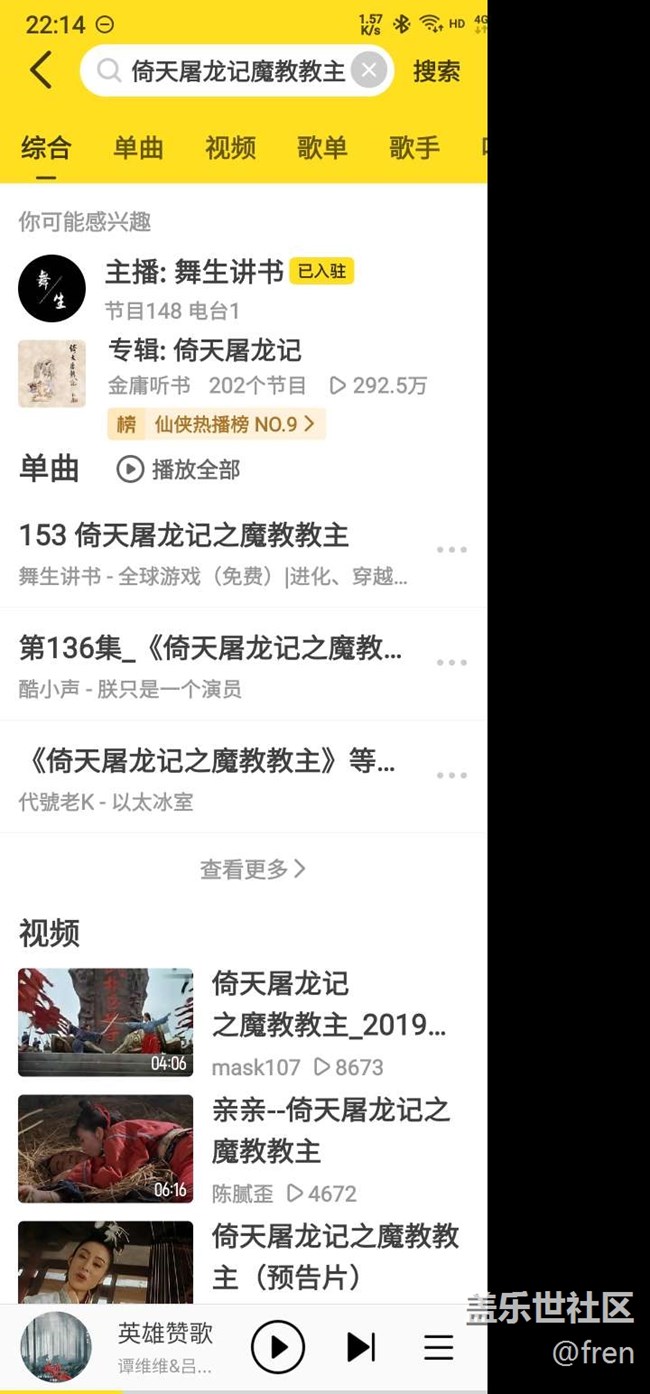Switch to the 视频 tab
The image size is (650, 1394).
coord(230,148)
